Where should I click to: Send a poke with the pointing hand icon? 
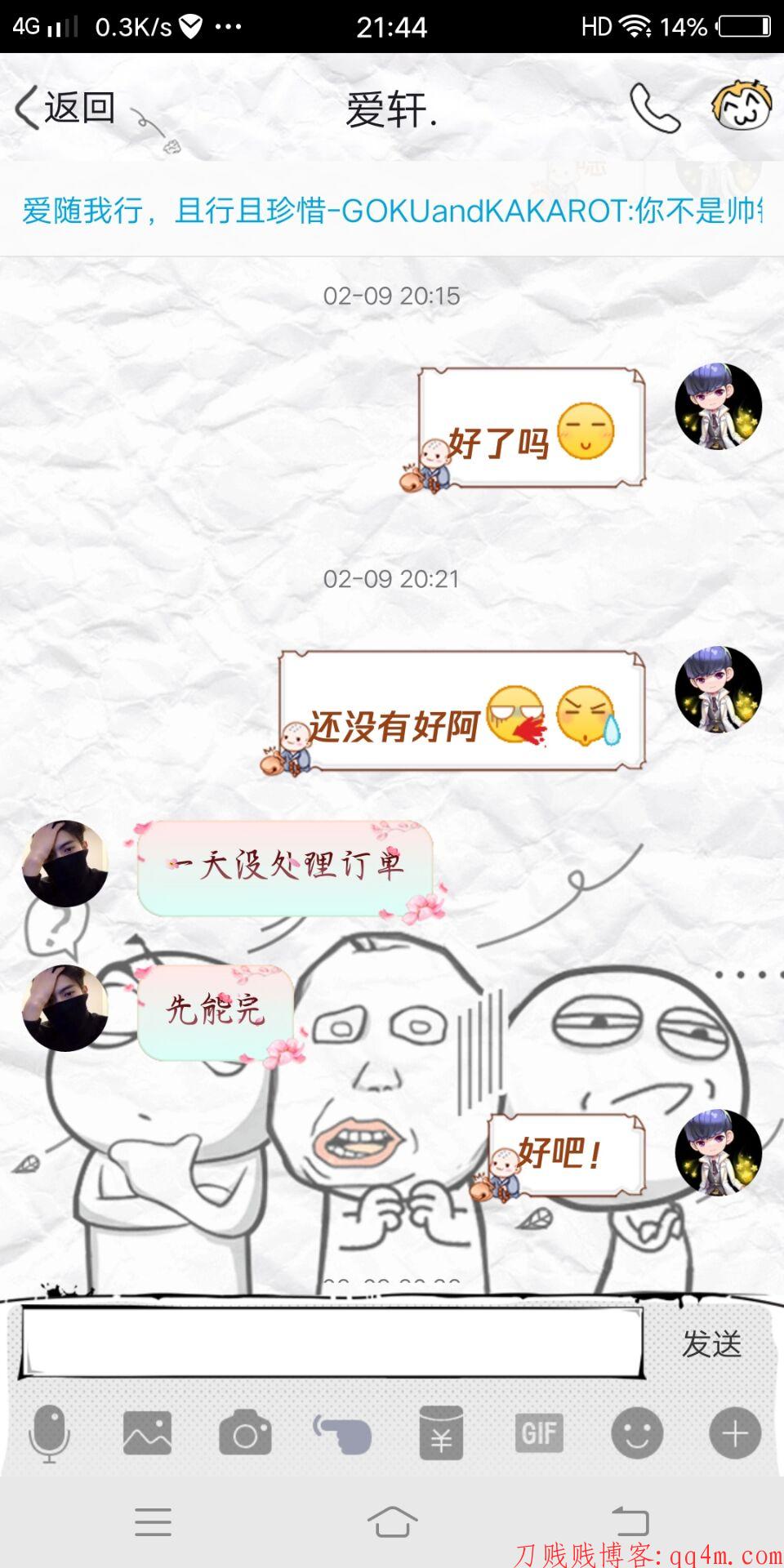tap(343, 1433)
